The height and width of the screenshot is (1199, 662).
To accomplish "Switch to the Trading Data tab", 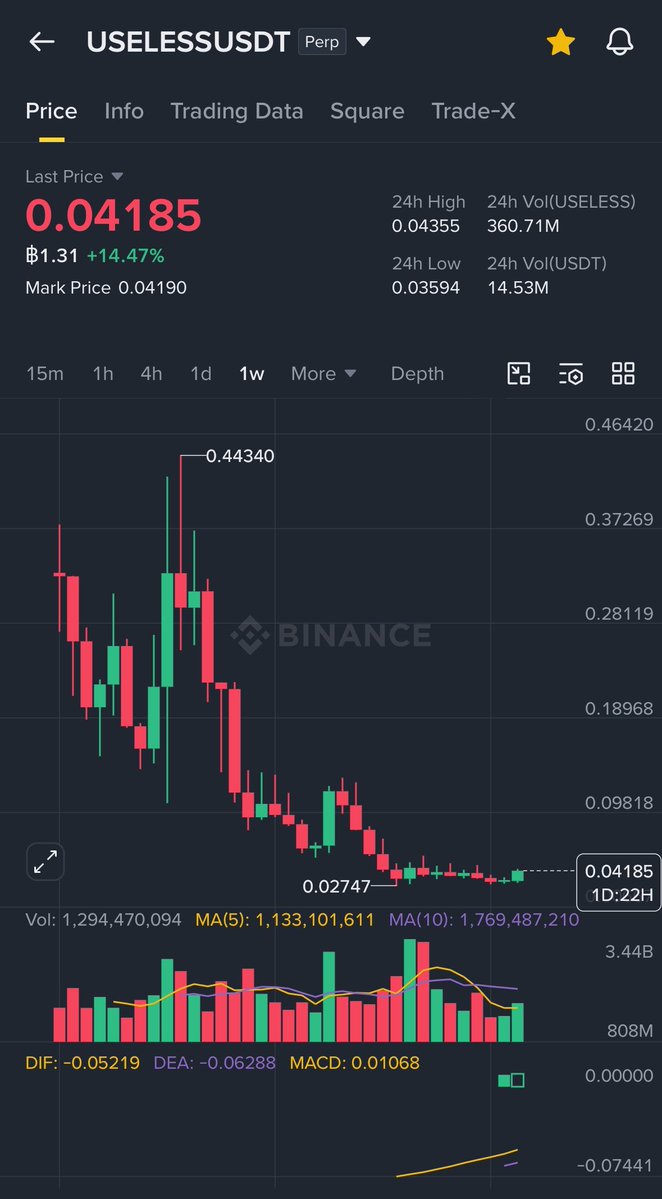I will 236,111.
